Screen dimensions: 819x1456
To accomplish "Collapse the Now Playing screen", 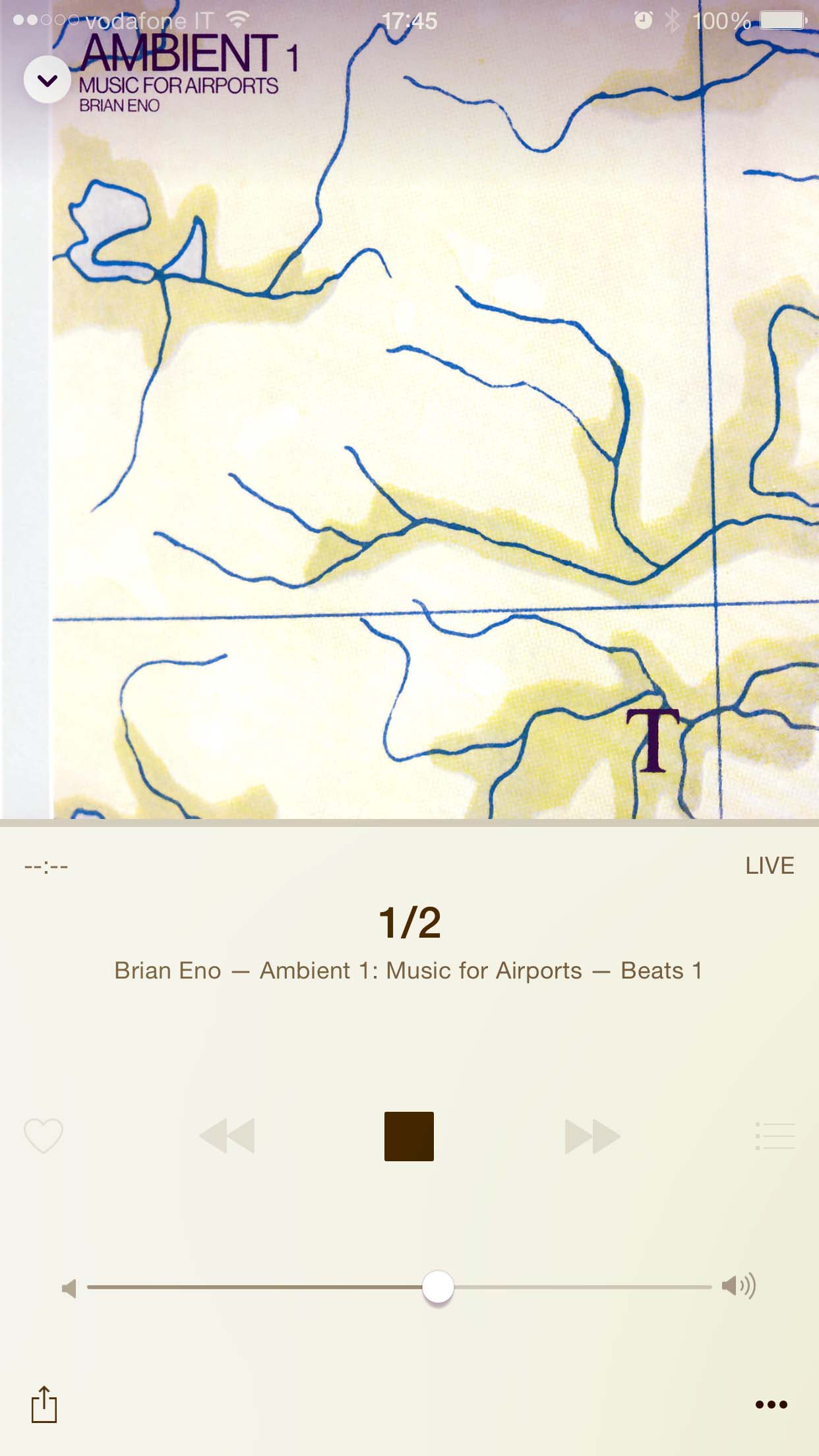I will point(47,80).
